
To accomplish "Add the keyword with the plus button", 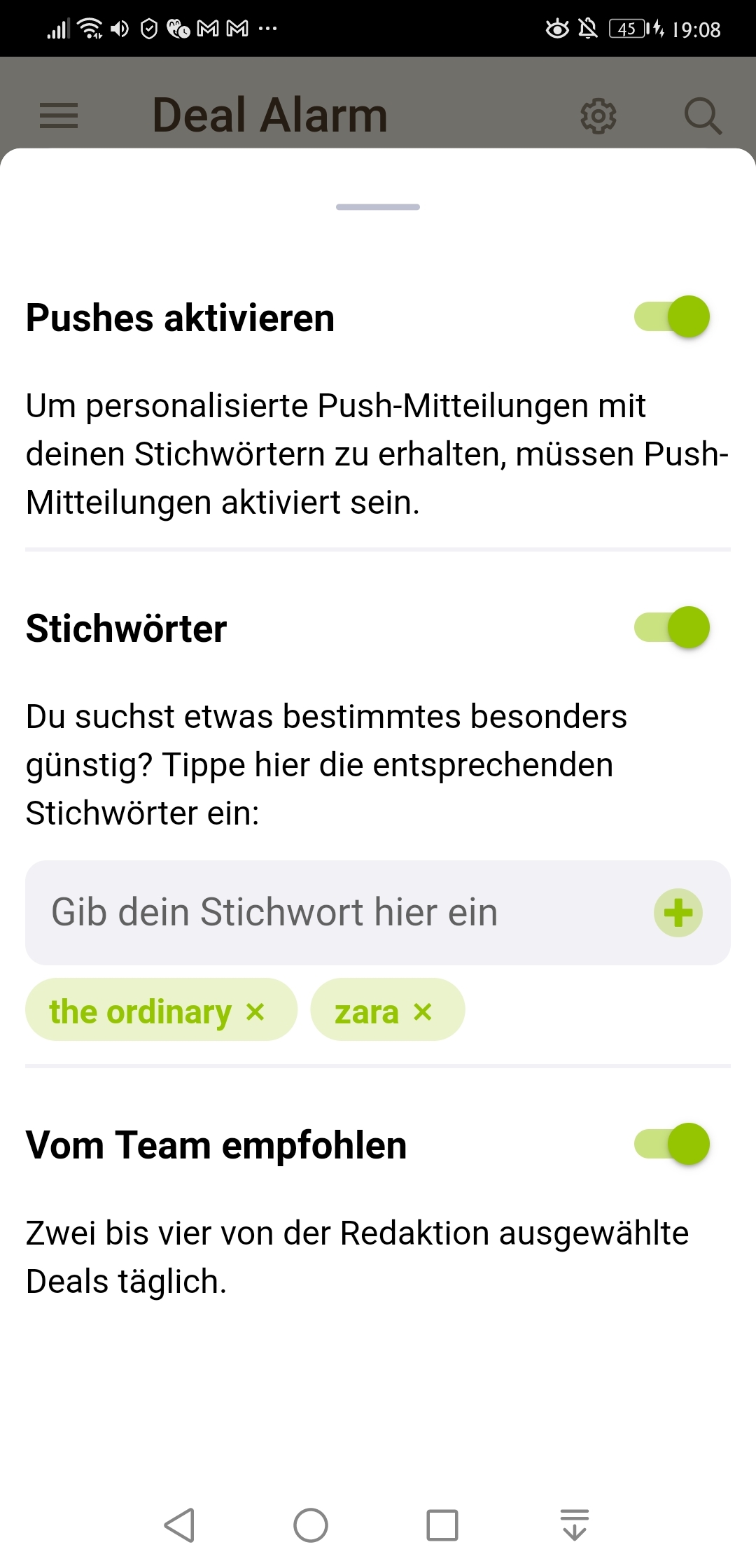I will pos(678,913).
